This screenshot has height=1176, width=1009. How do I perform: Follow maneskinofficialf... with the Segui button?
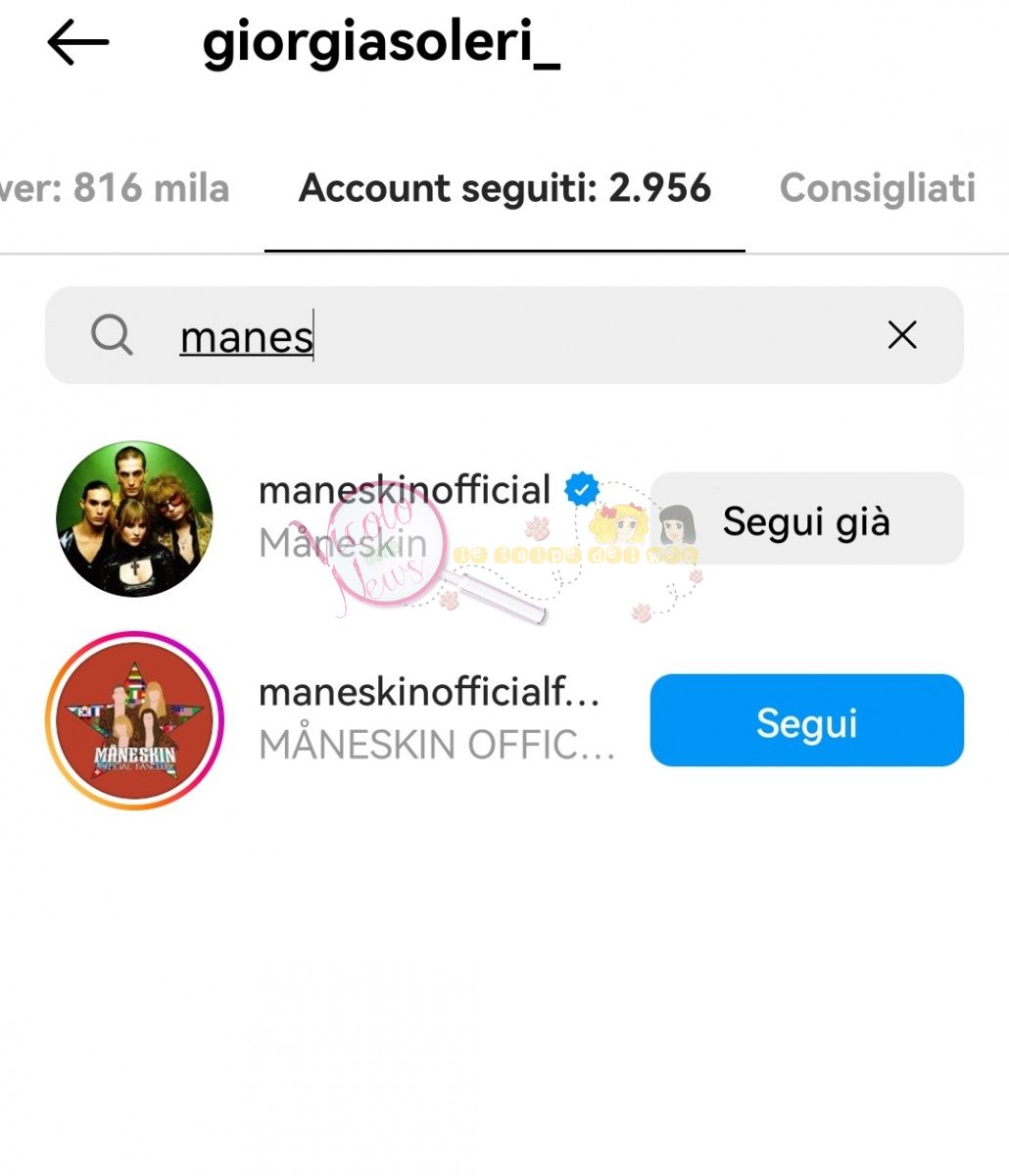(806, 721)
